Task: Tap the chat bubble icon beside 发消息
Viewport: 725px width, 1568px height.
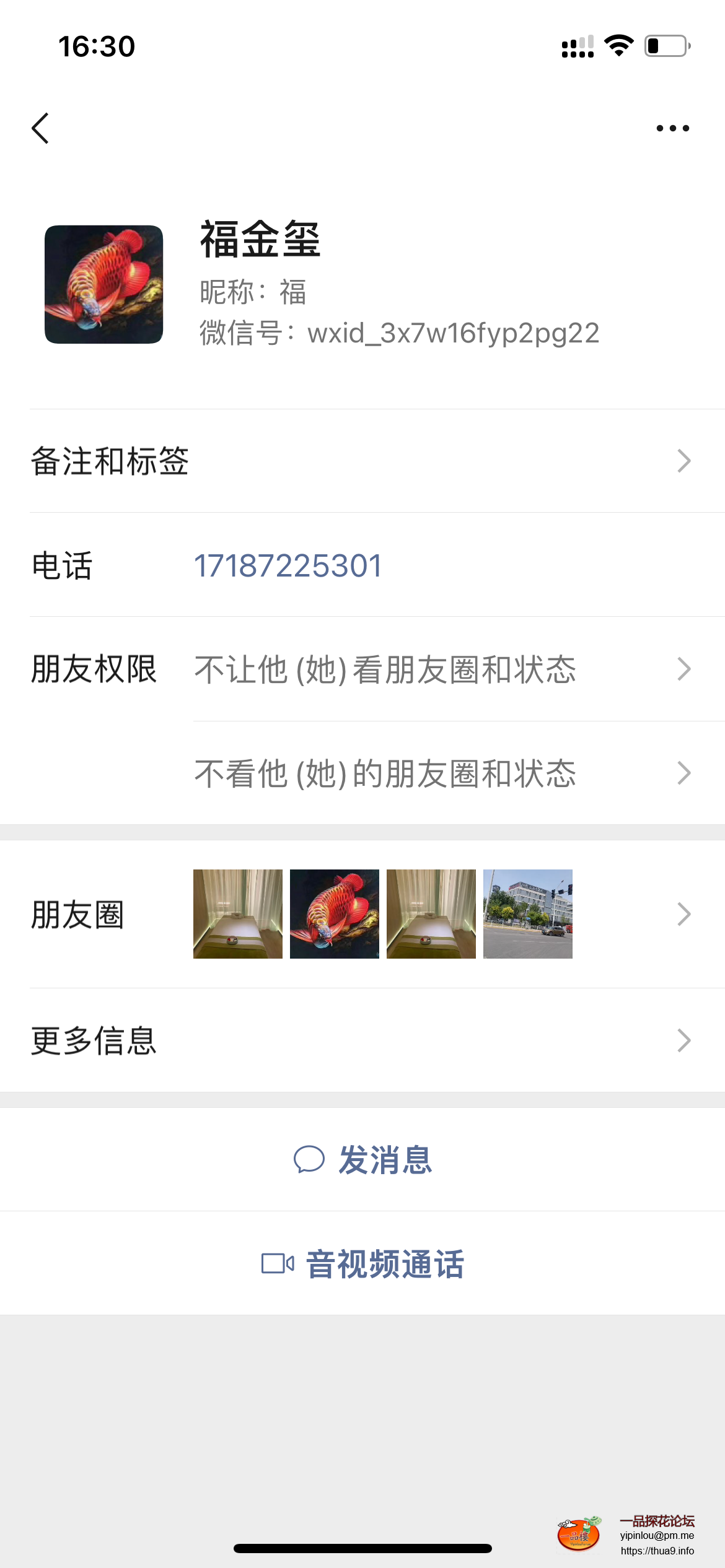Action: (309, 1159)
